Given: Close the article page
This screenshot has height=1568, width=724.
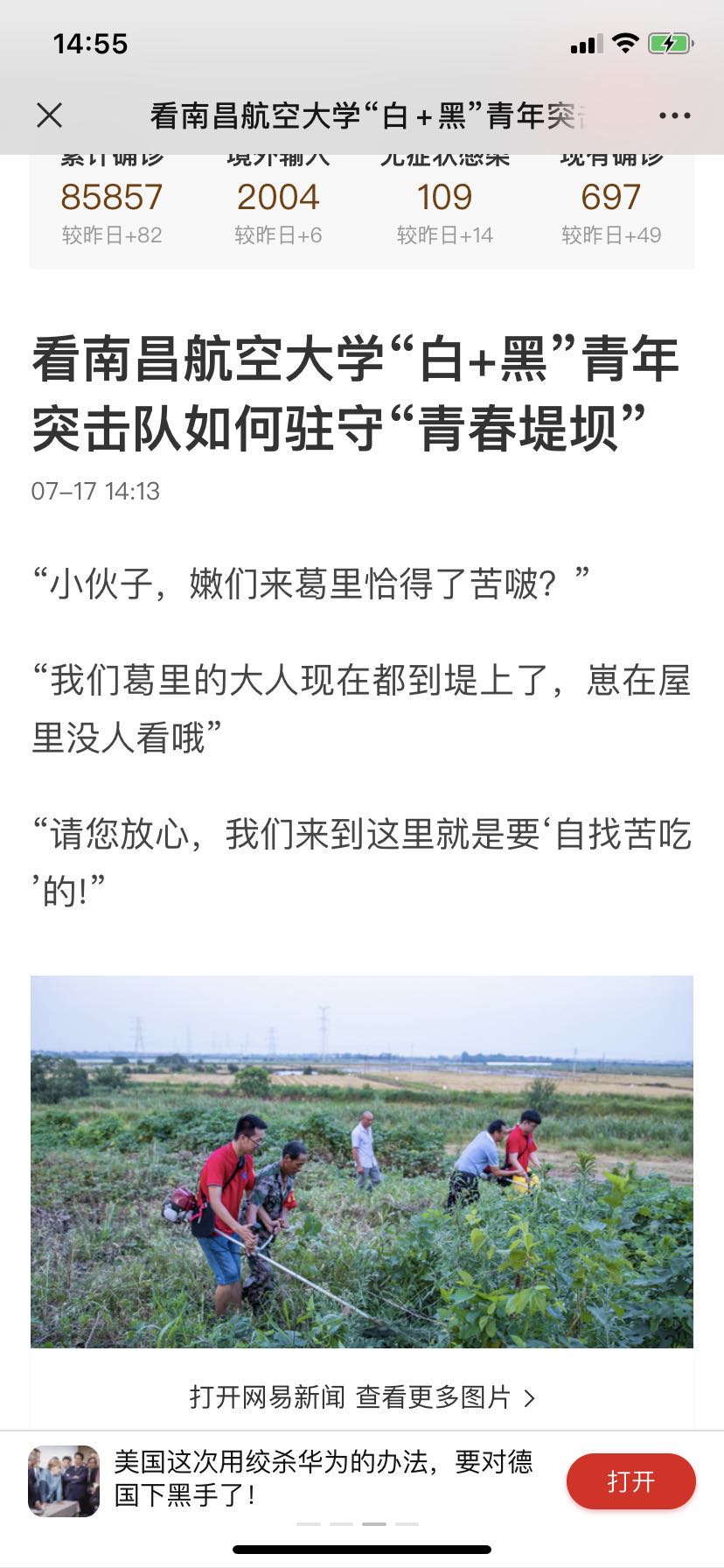Looking at the screenshot, I should (50, 115).
